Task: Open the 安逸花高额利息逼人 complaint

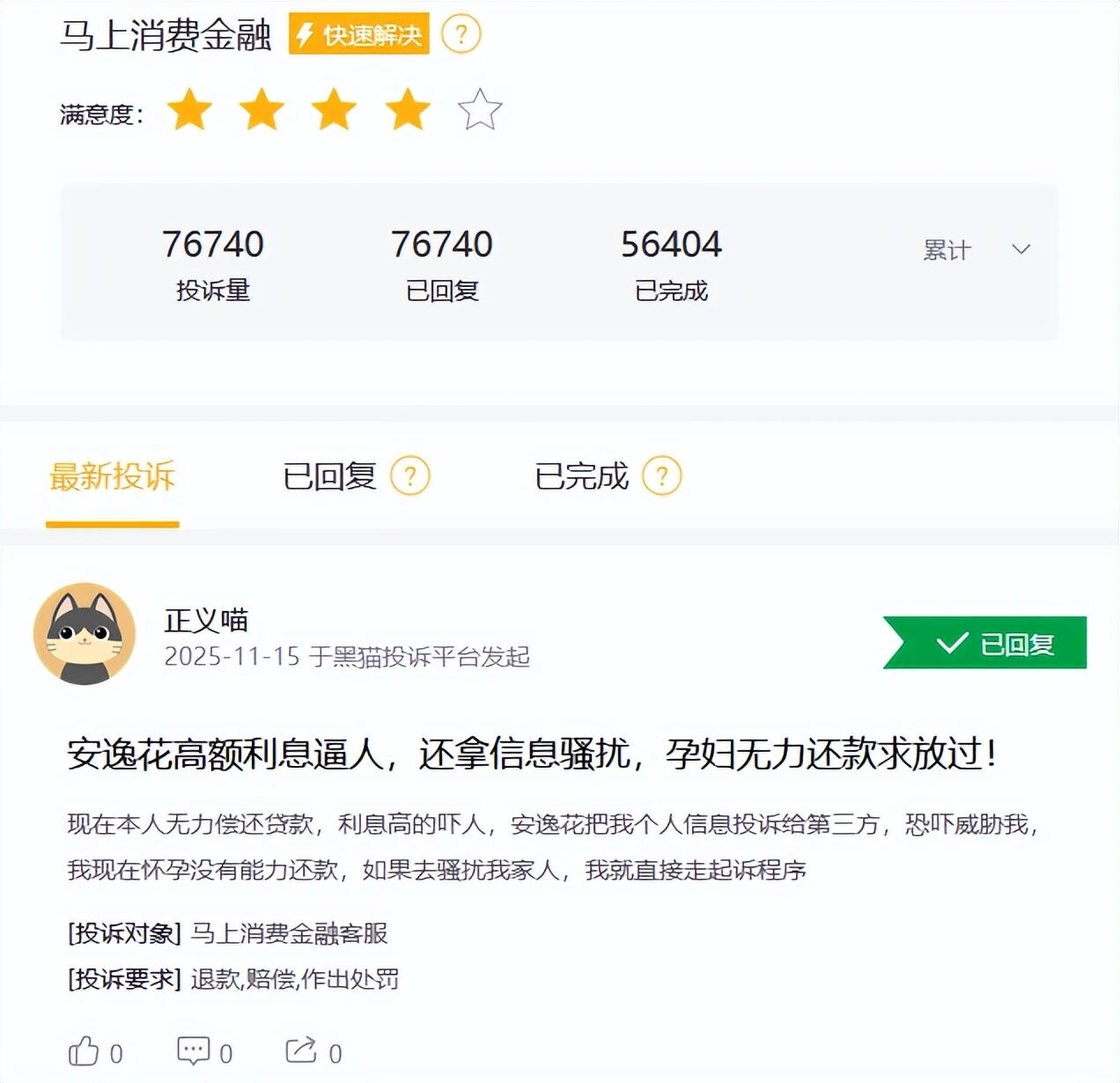Action: tap(532, 754)
